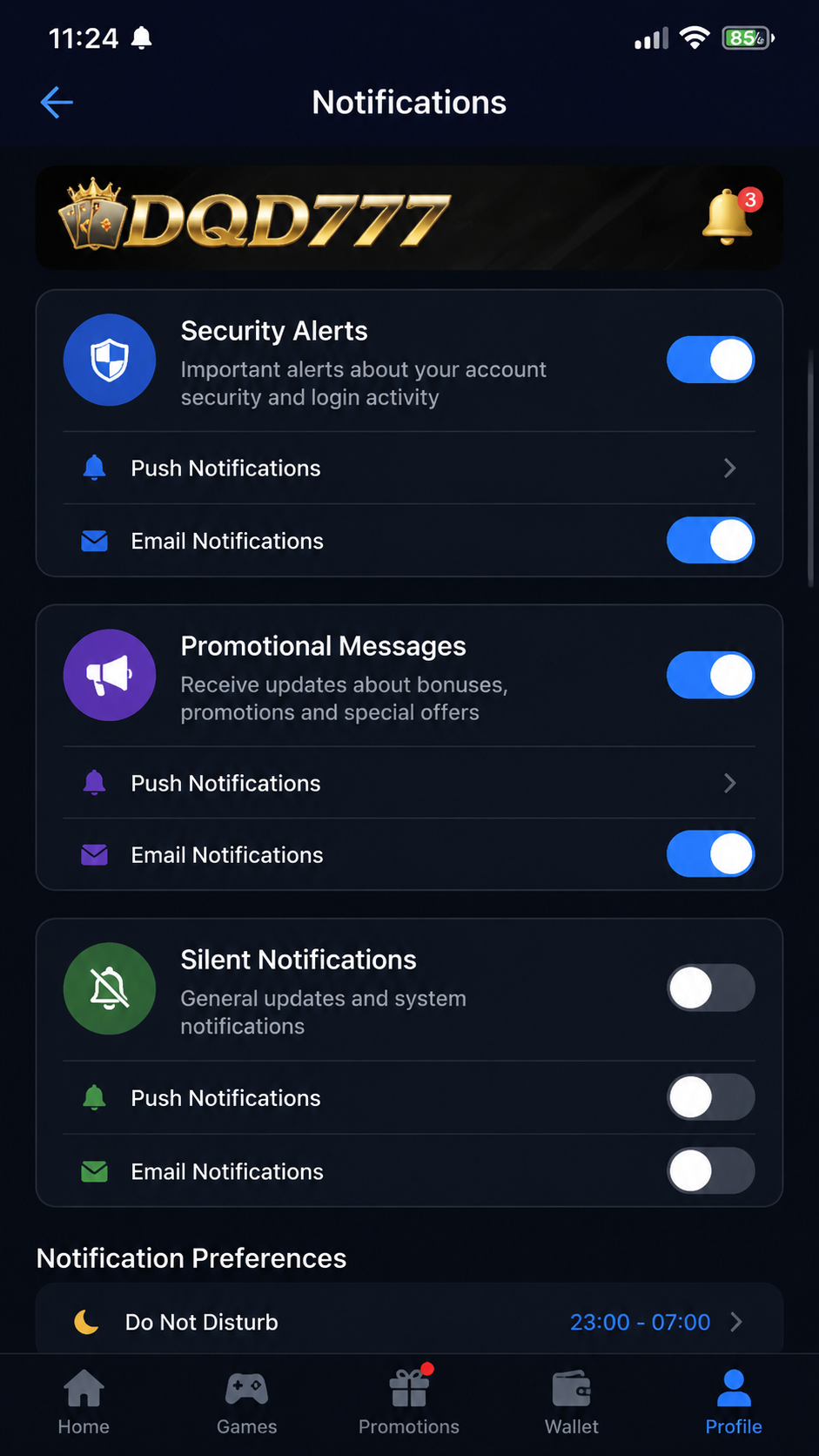Disable Email Notifications for Promotional Messages
Viewport: 819px width, 1456px height.
point(710,853)
